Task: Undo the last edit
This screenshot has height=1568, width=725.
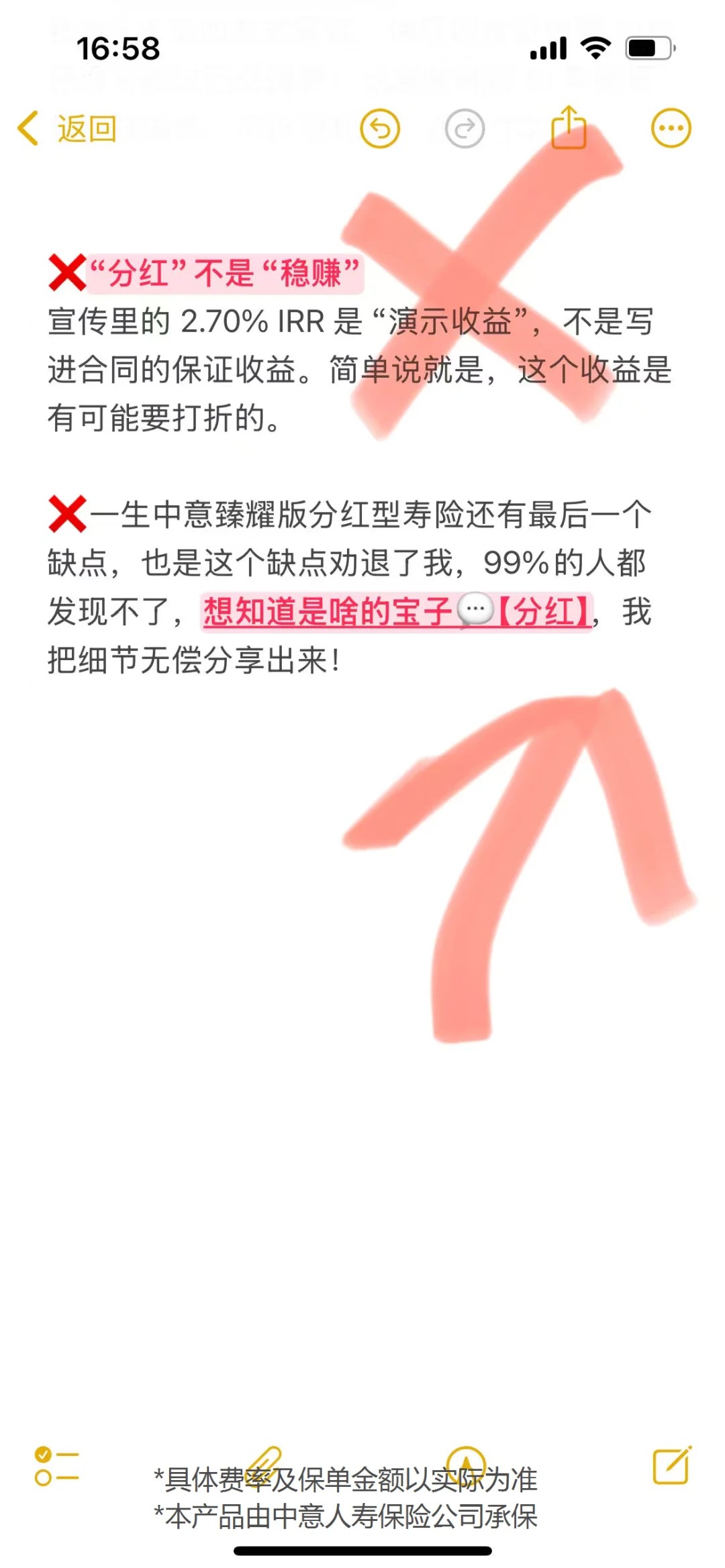Action: tap(380, 128)
